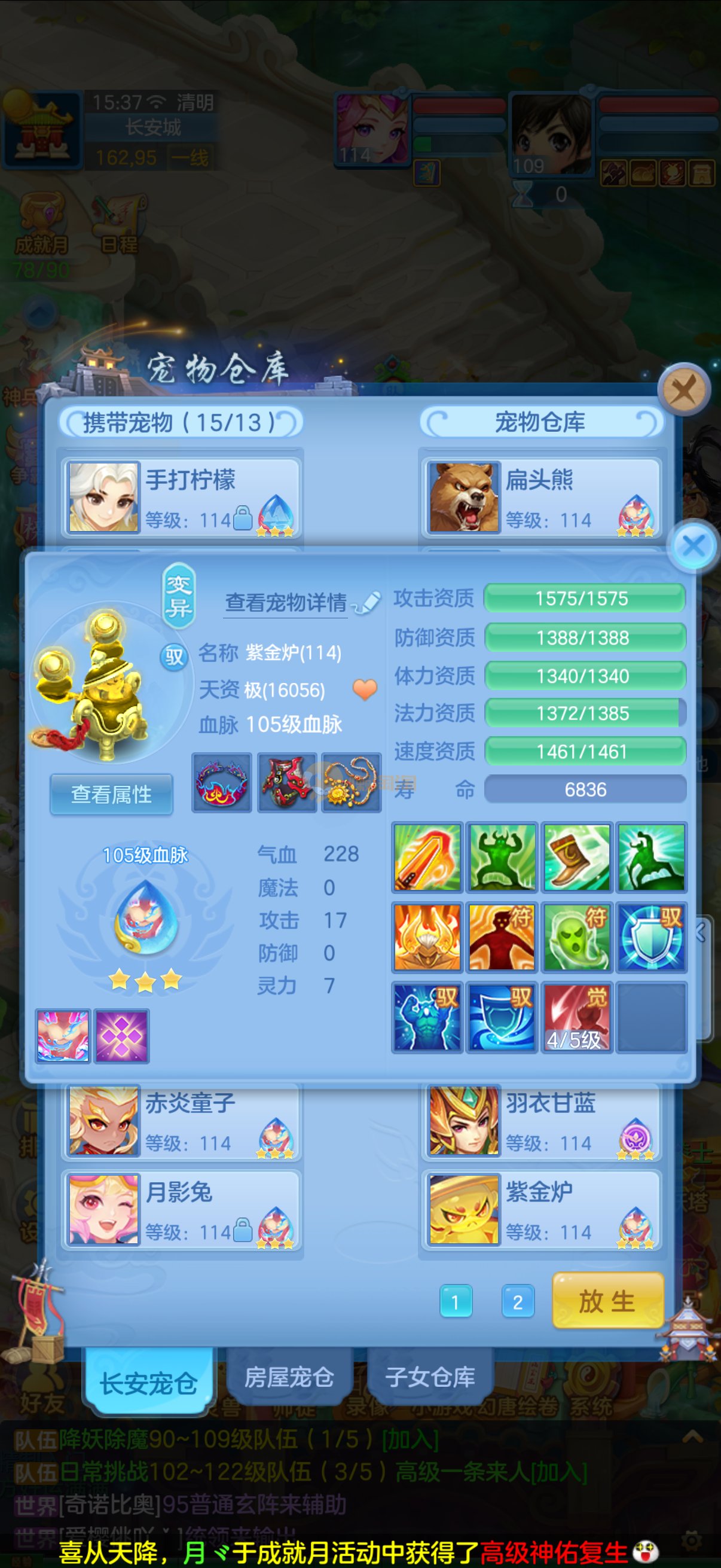
Task: Select the 紫金炉 card in warehouse
Action: coord(542,1209)
